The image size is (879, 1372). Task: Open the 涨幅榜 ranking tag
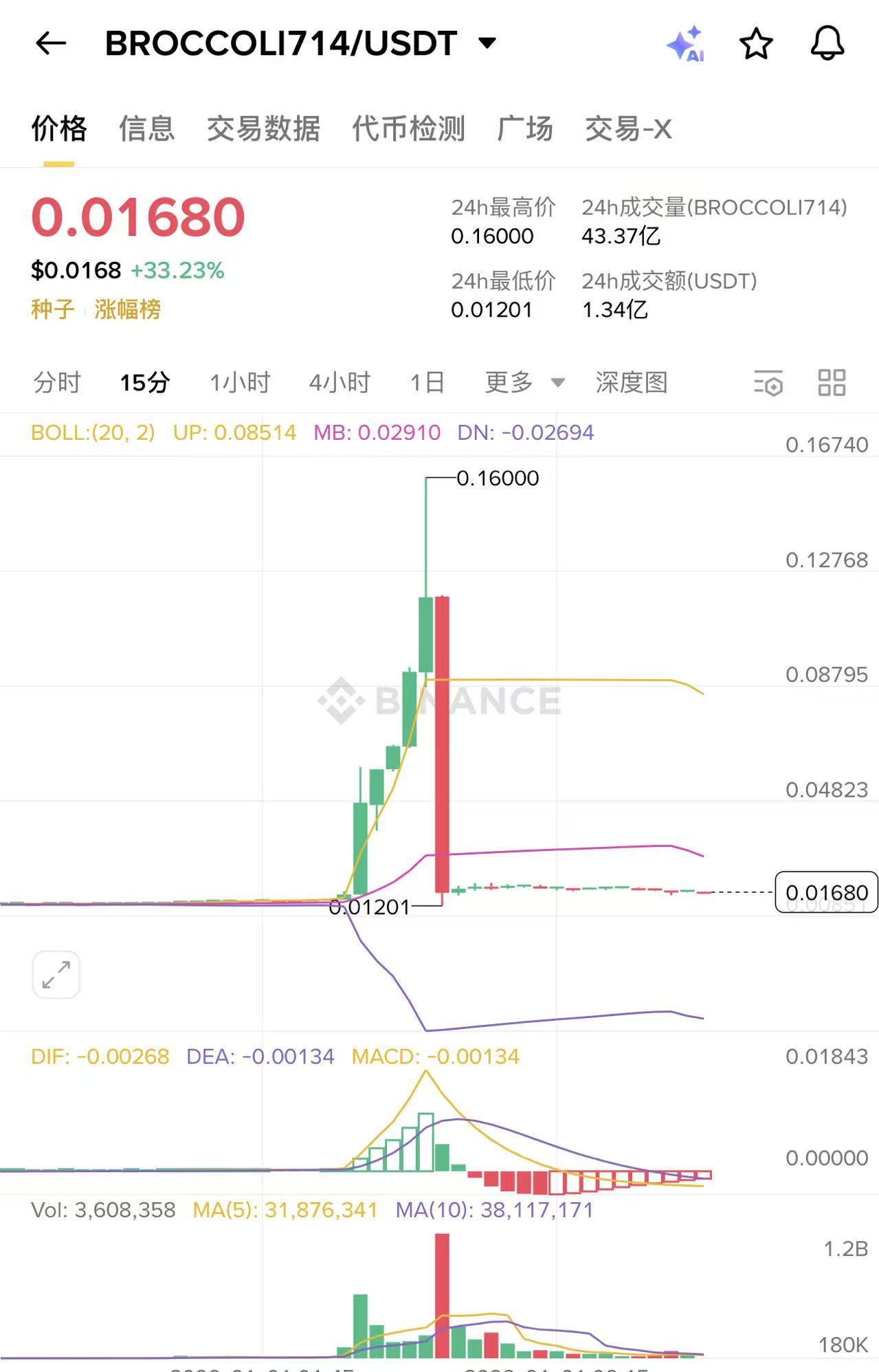pos(128,309)
